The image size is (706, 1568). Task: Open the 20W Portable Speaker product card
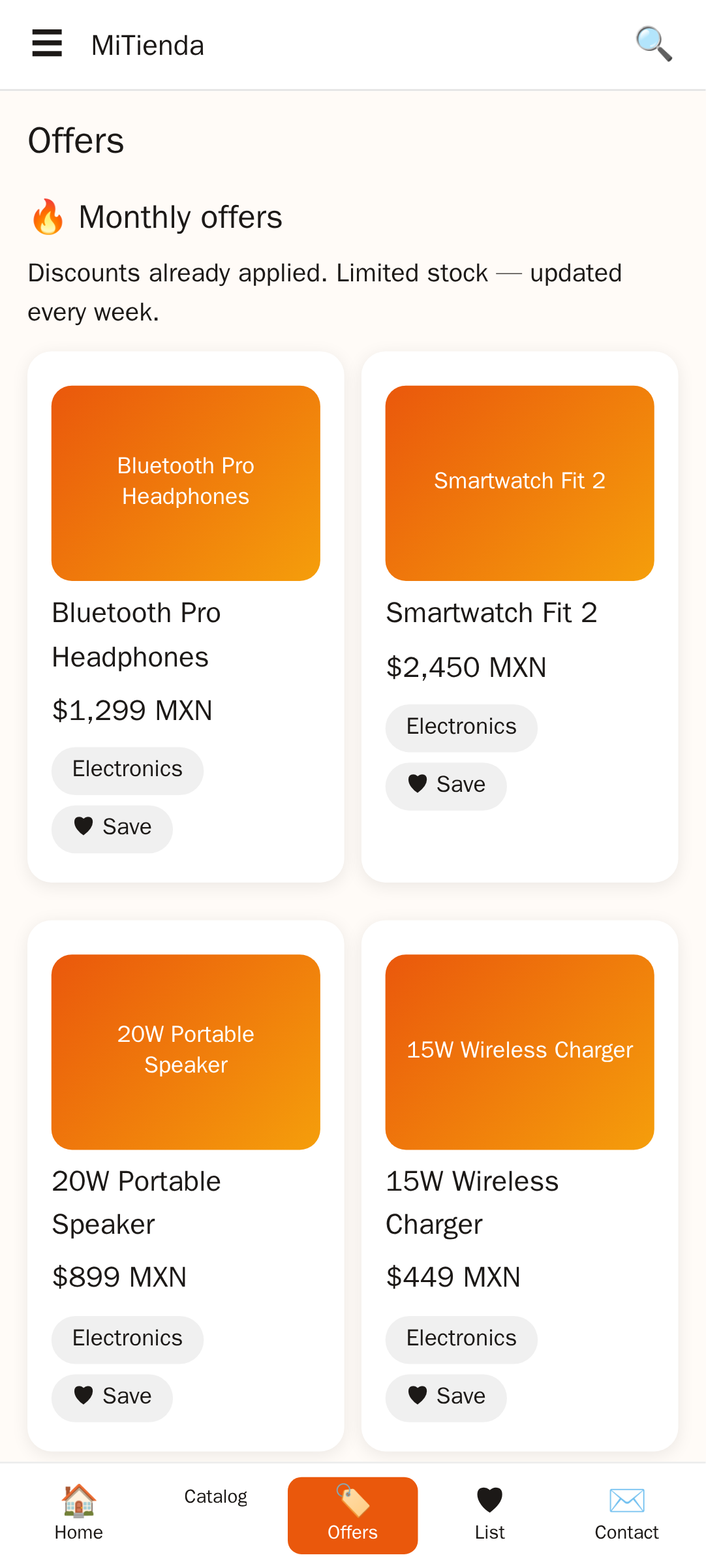pos(186,1185)
